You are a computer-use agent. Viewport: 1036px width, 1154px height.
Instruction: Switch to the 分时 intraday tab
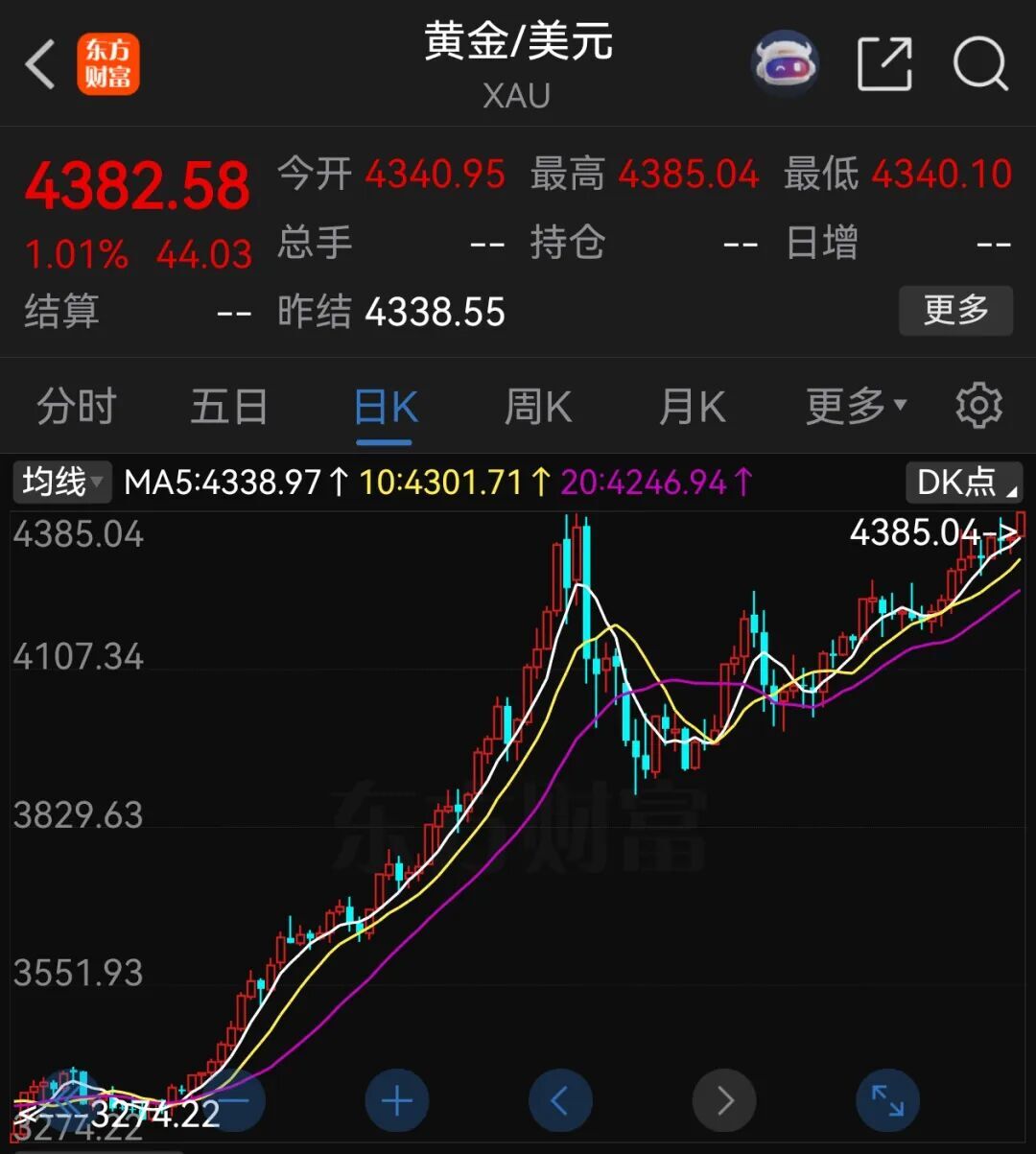click(75, 405)
